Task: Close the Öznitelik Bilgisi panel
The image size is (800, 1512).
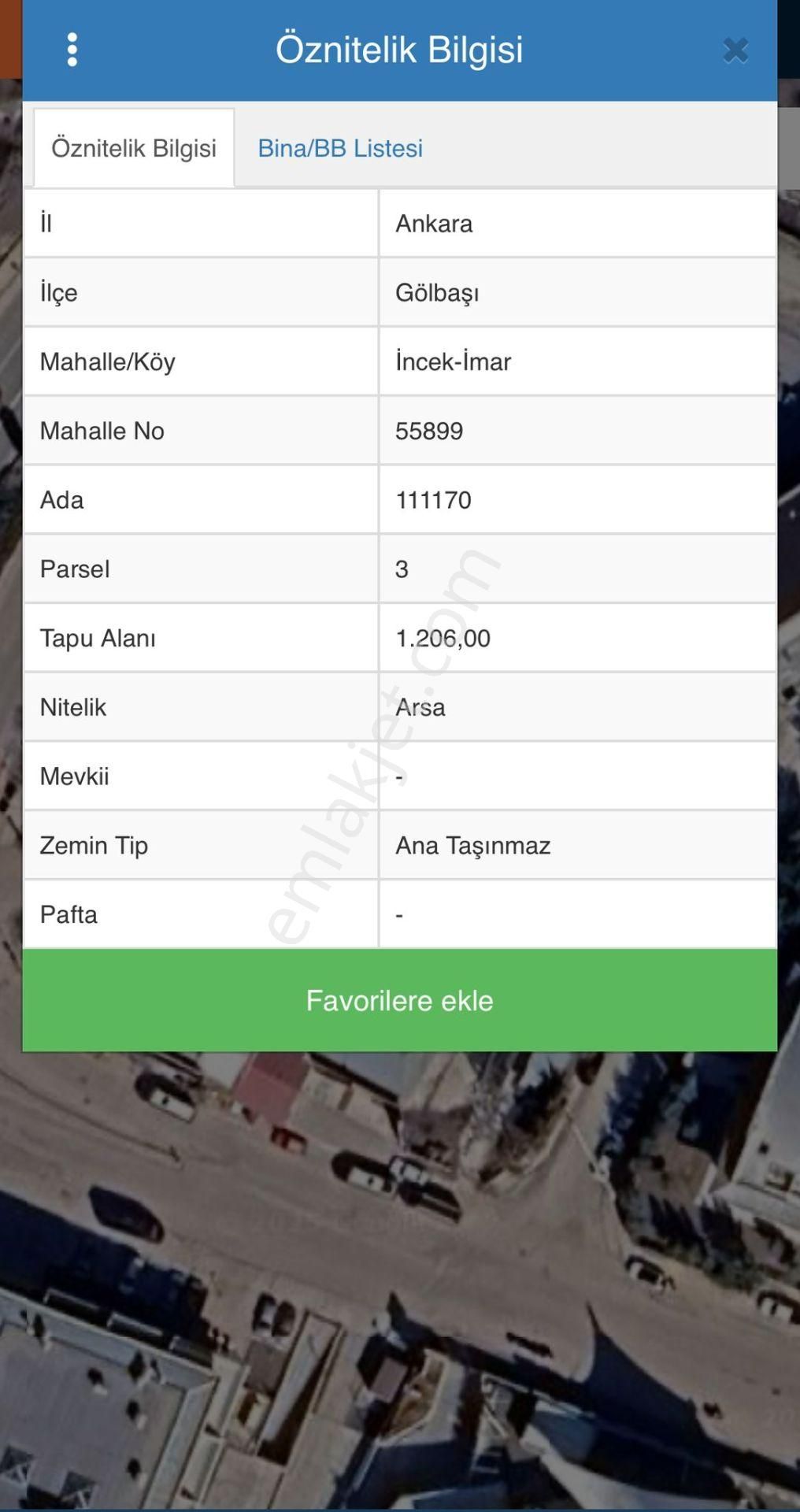Action: pos(735,50)
